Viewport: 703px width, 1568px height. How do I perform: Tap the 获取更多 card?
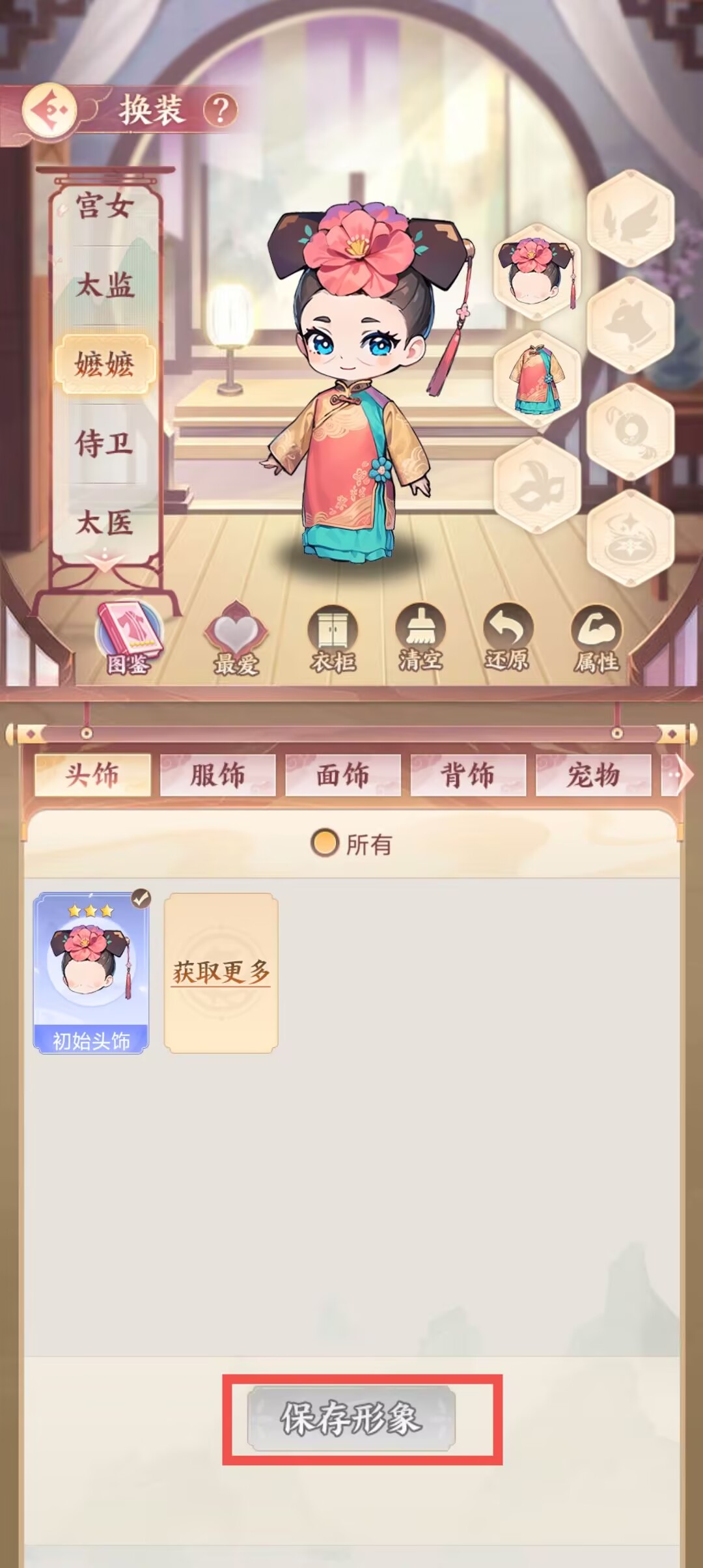pos(221,973)
